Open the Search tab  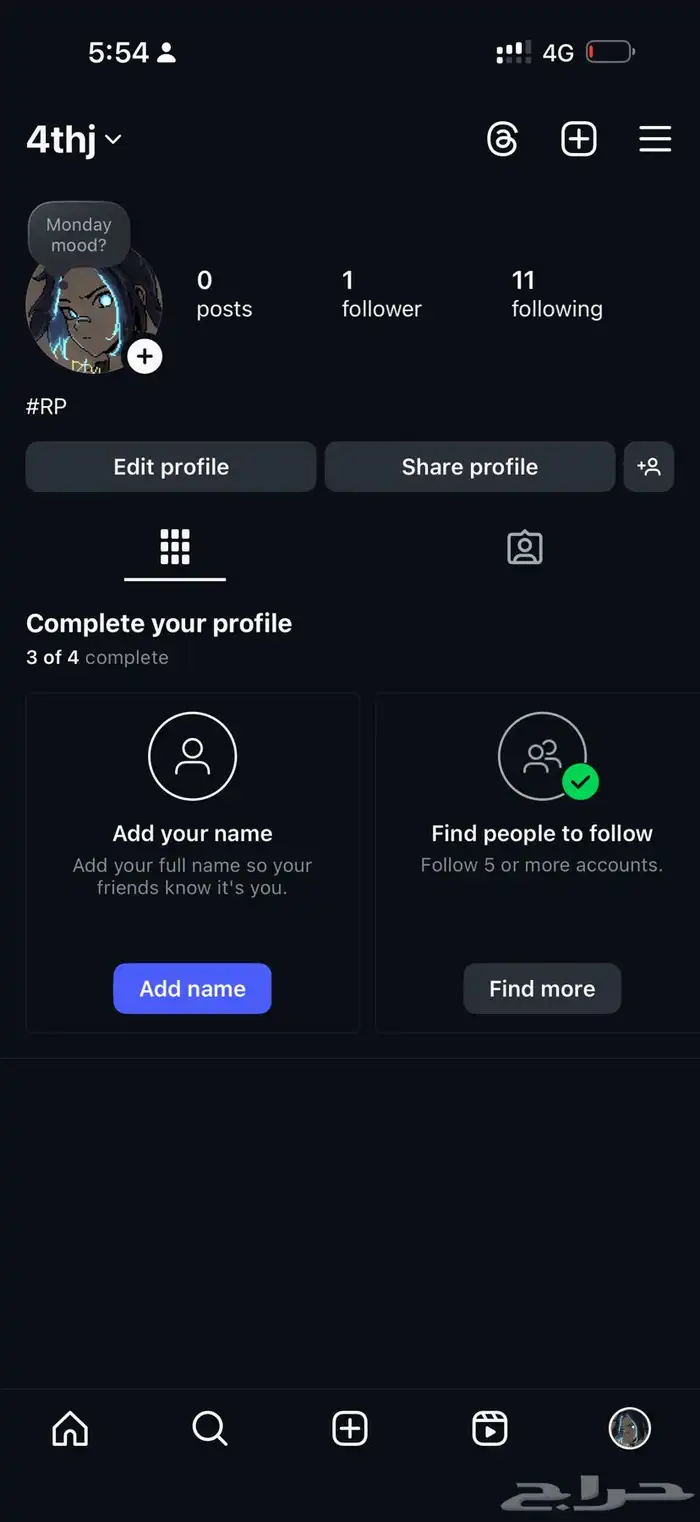coord(210,1428)
